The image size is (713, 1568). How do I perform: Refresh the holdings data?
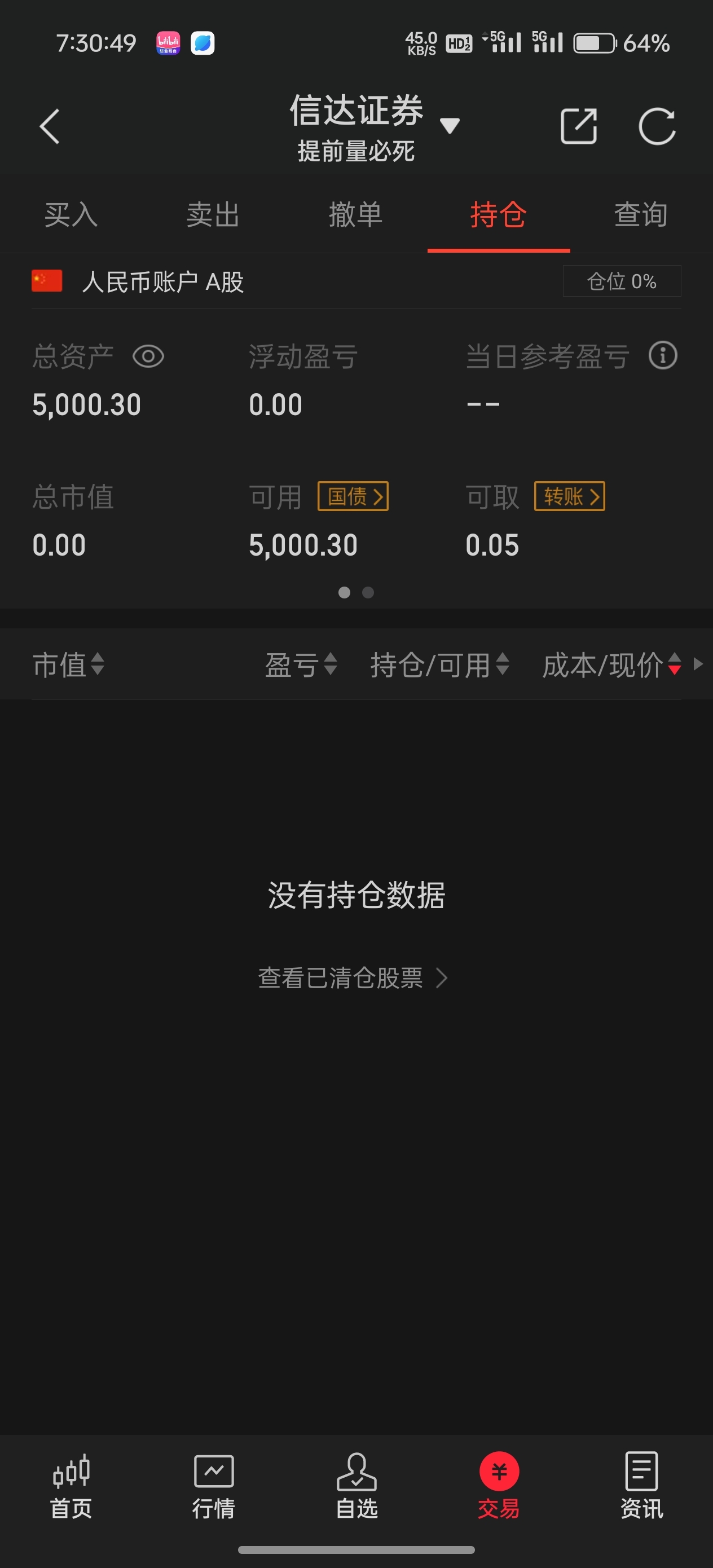(x=657, y=126)
